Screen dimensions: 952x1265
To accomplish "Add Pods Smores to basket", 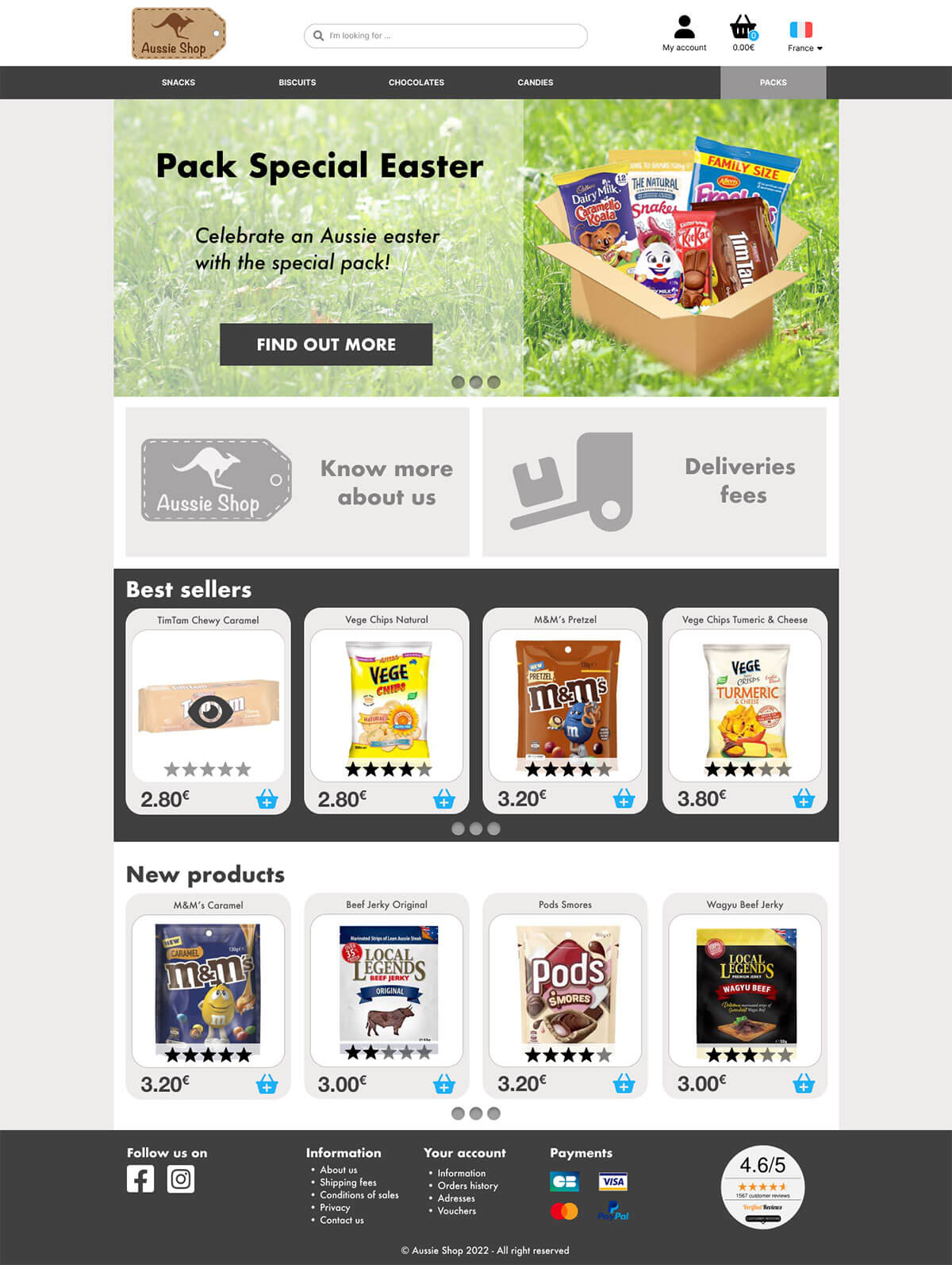I will 624,1084.
